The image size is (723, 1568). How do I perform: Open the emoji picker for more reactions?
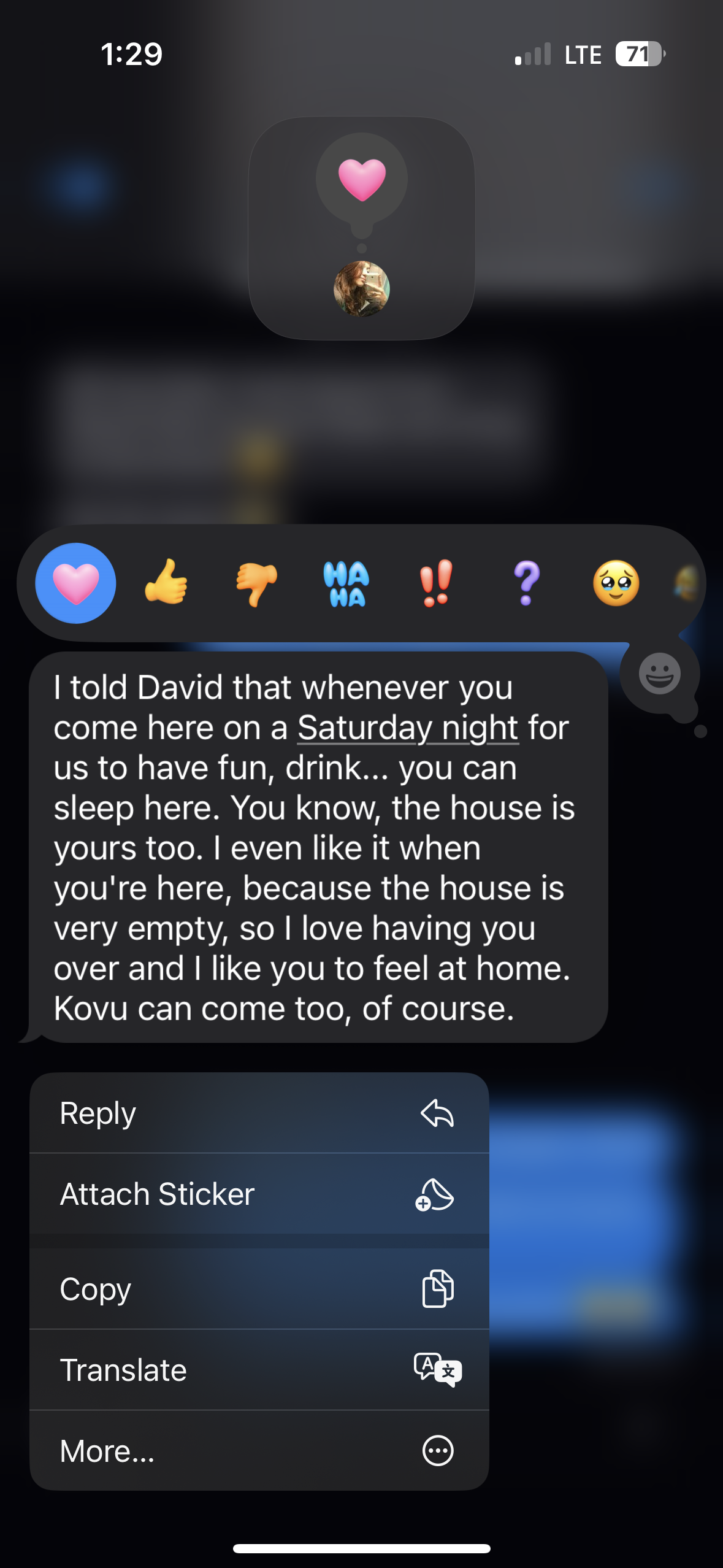pos(659,674)
